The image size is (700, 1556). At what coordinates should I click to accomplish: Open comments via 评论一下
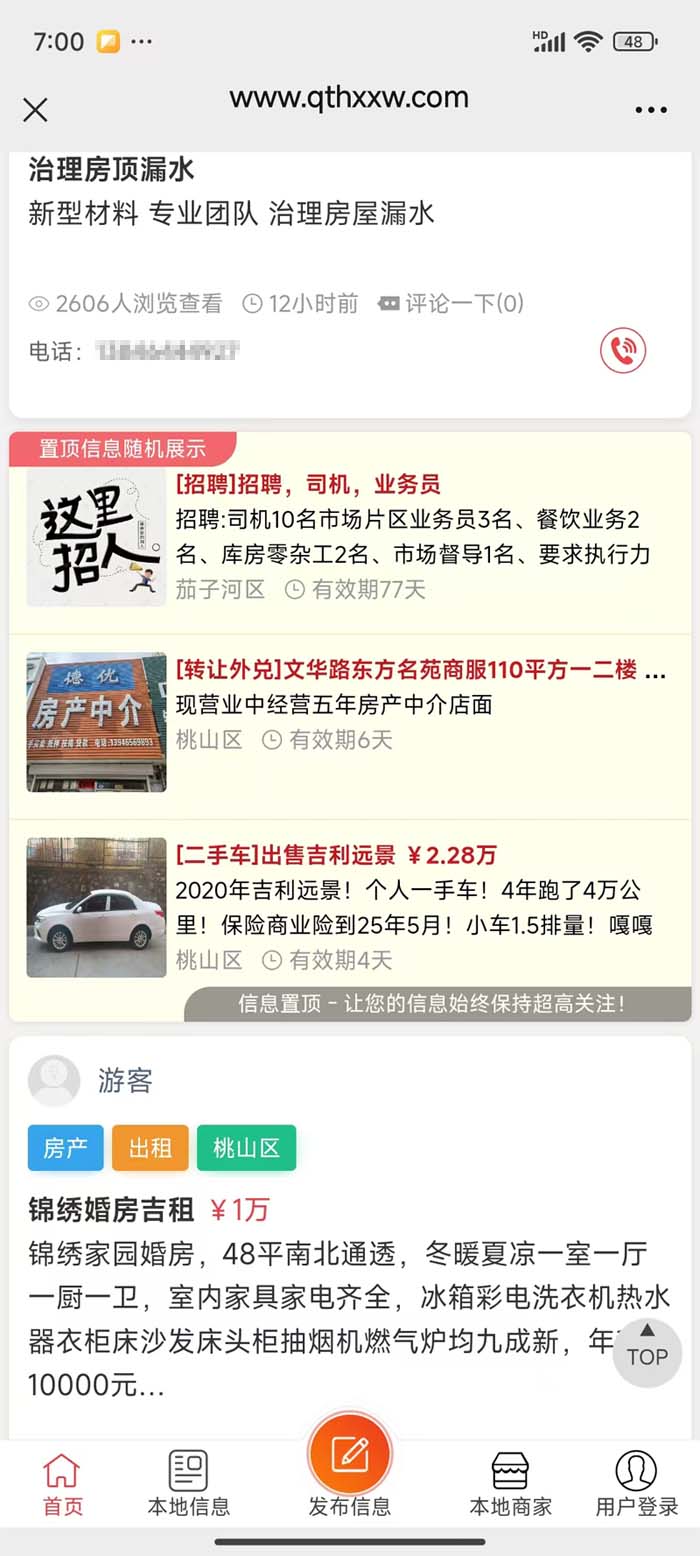(451, 303)
